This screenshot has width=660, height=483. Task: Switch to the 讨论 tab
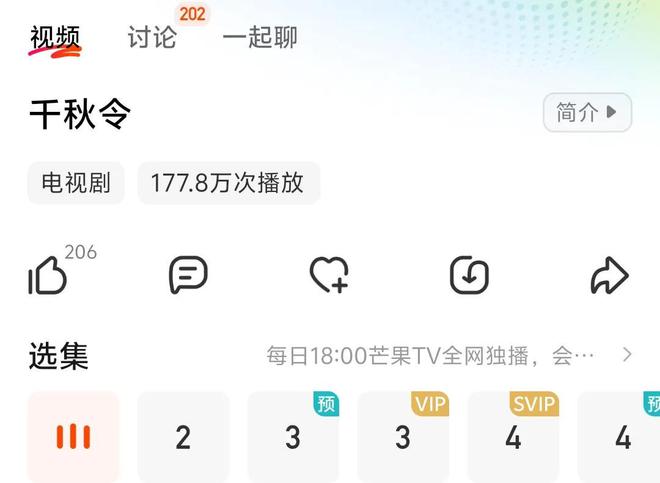click(152, 38)
